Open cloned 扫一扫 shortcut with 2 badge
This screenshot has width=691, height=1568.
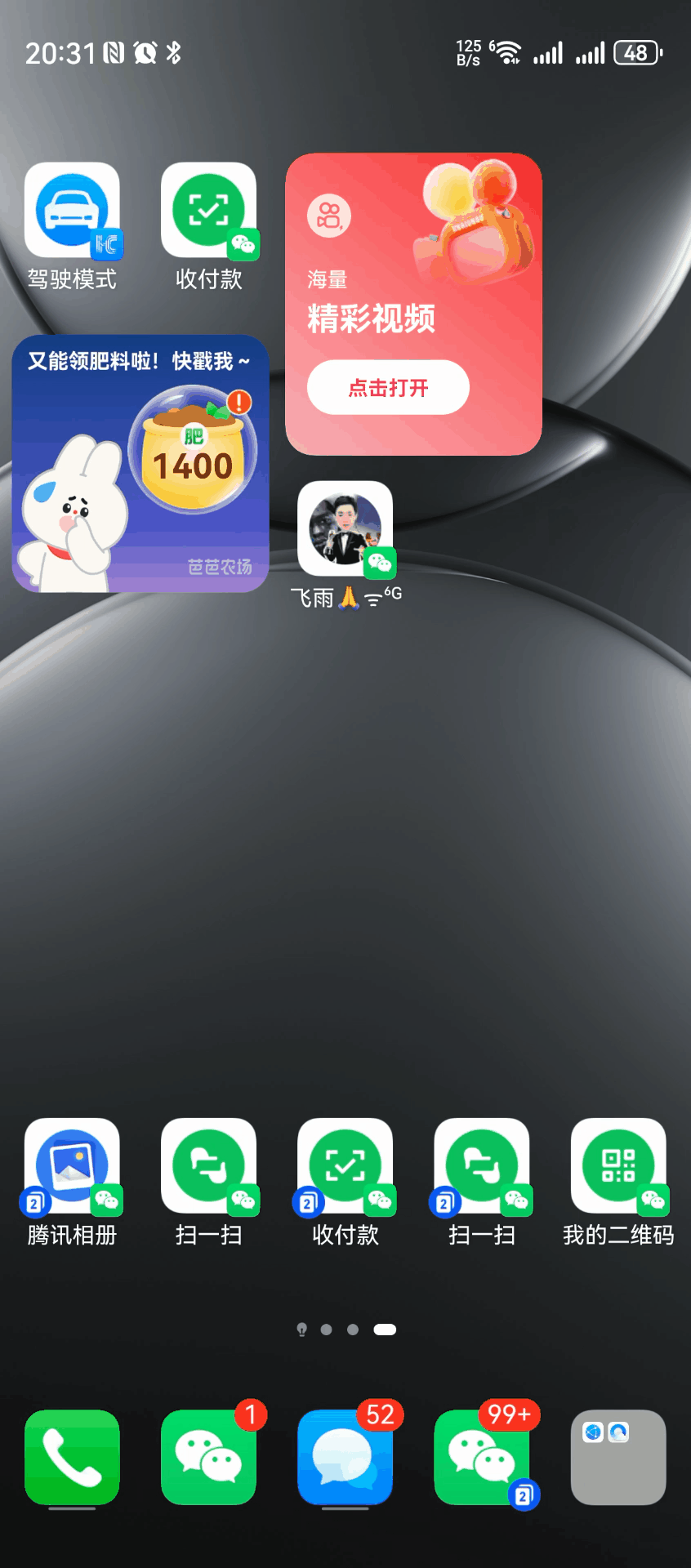(x=481, y=1166)
